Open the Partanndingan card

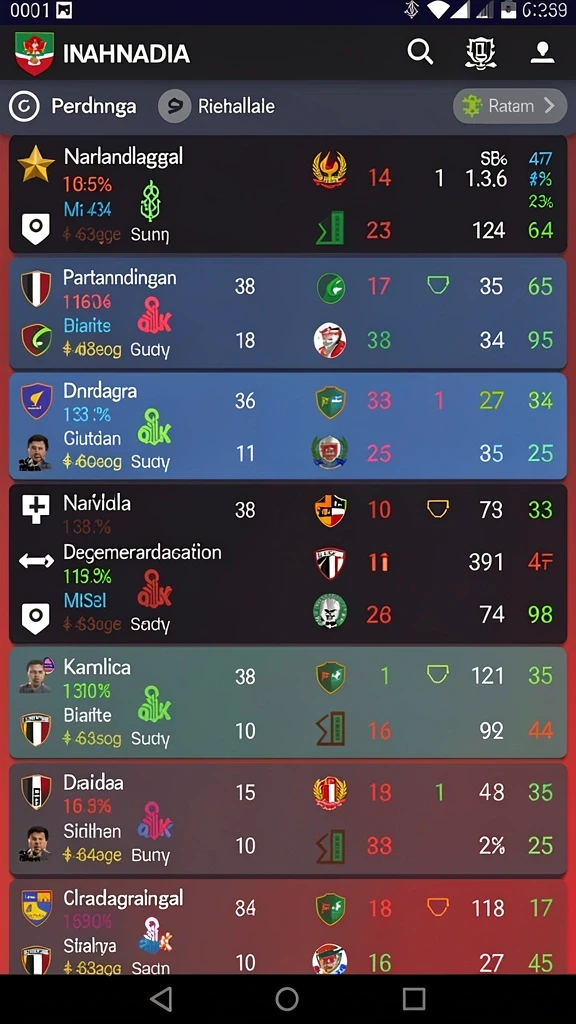click(x=288, y=313)
